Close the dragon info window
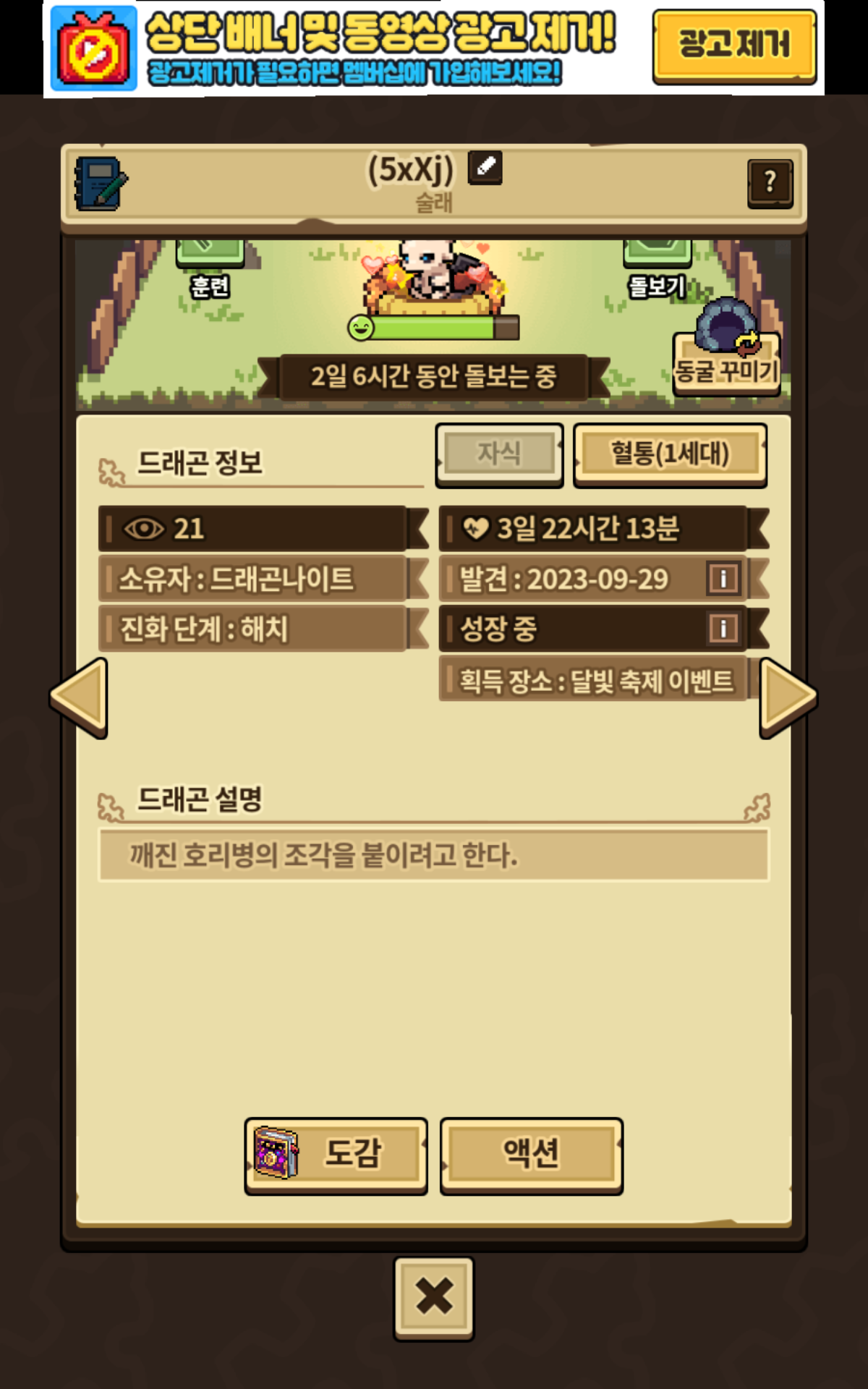This screenshot has height=1389, width=868. pos(434,1297)
